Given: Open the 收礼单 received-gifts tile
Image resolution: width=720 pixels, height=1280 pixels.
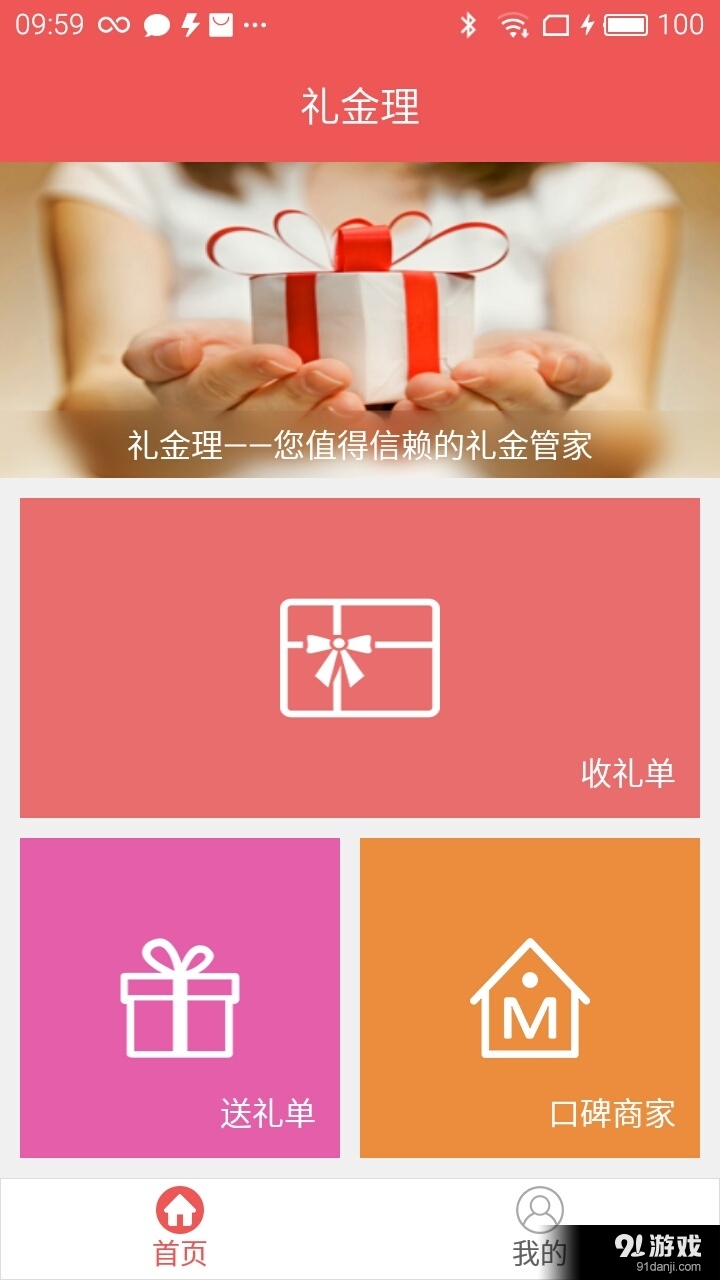Looking at the screenshot, I should coord(360,657).
